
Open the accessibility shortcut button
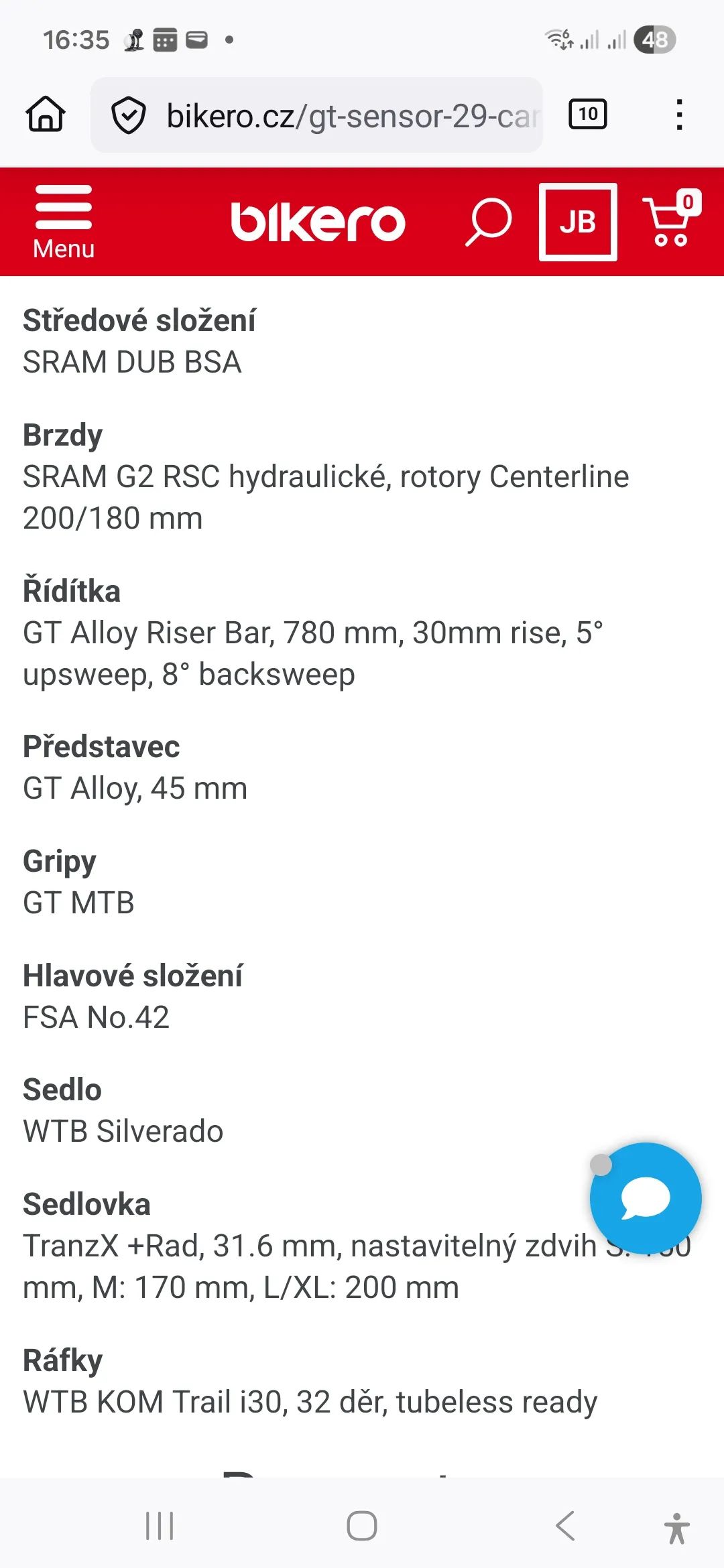click(x=676, y=1528)
